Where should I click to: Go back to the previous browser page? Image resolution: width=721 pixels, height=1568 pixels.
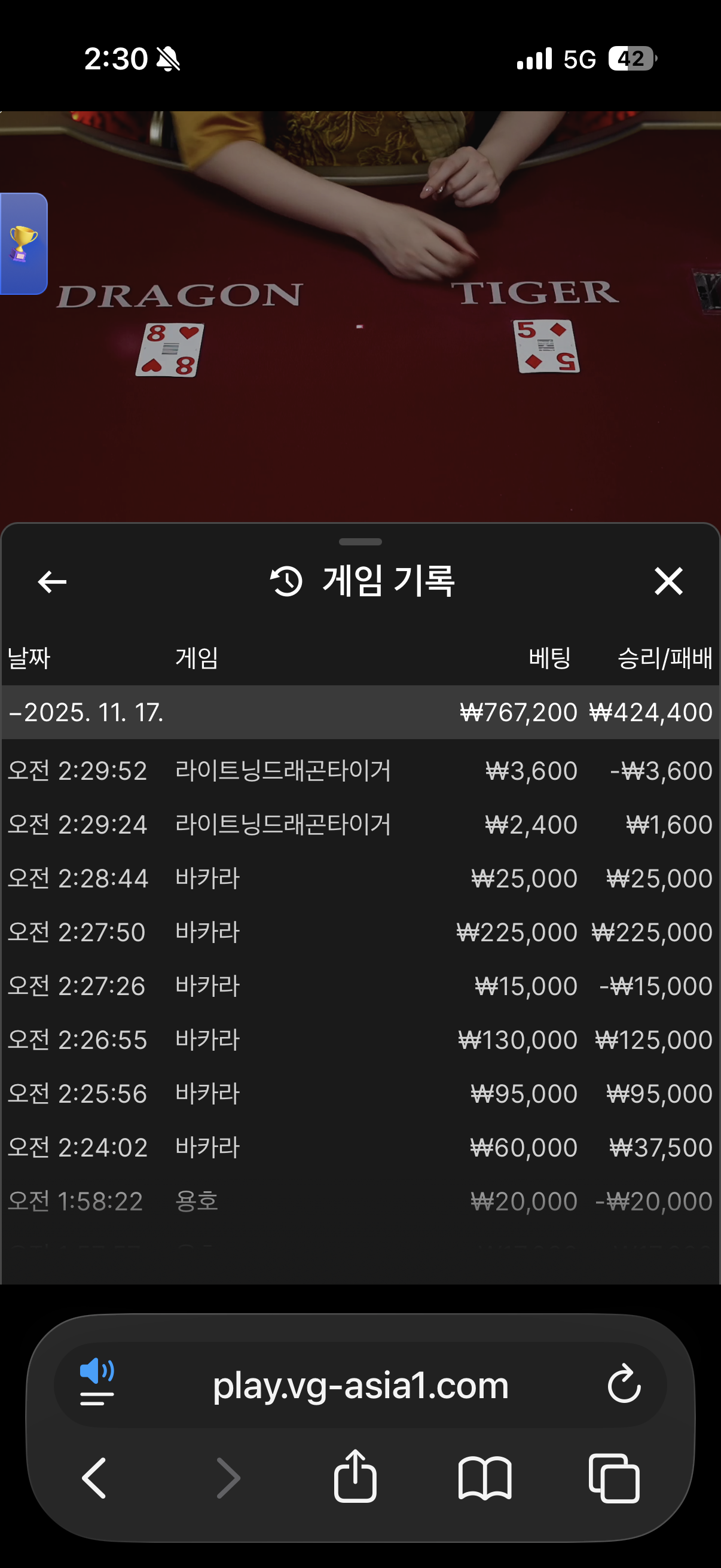tap(94, 1478)
